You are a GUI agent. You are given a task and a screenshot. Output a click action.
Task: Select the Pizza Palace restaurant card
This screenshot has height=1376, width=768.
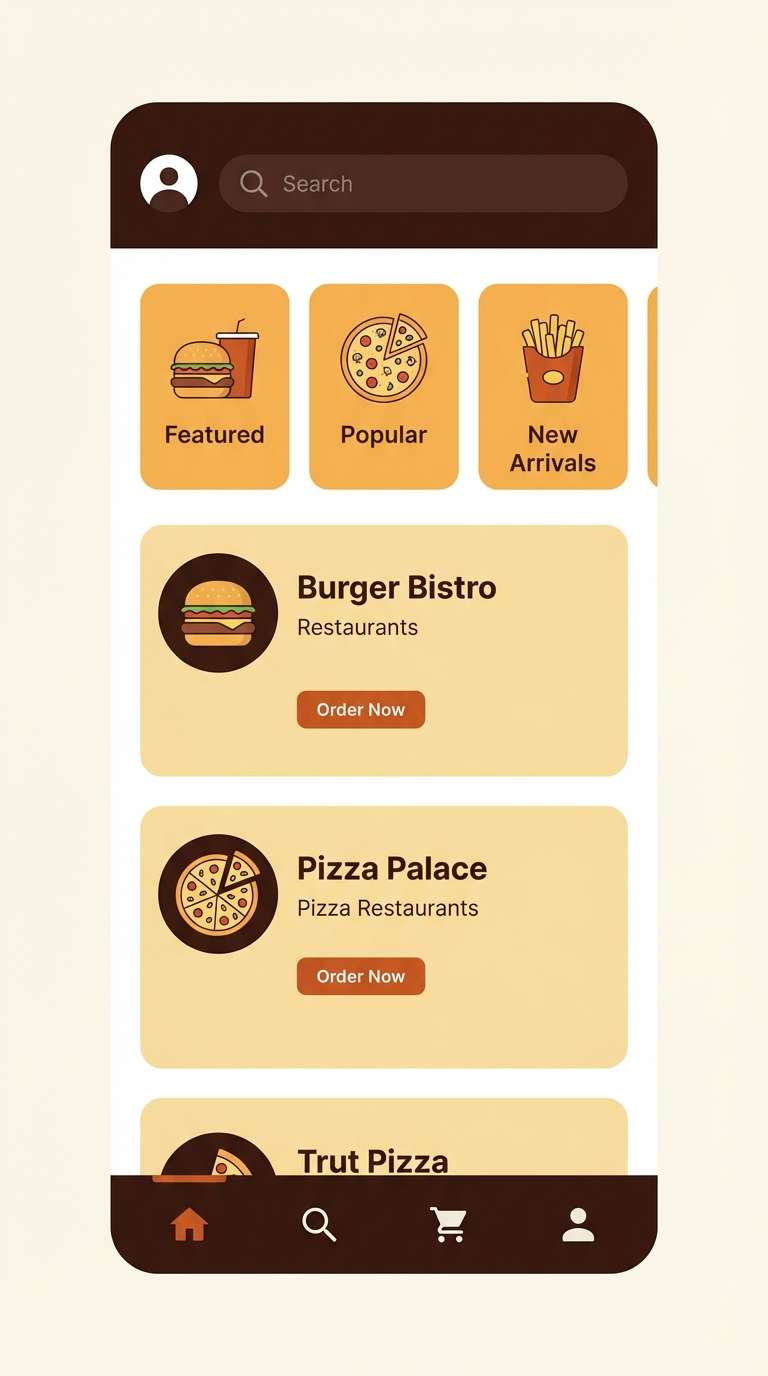point(383,935)
